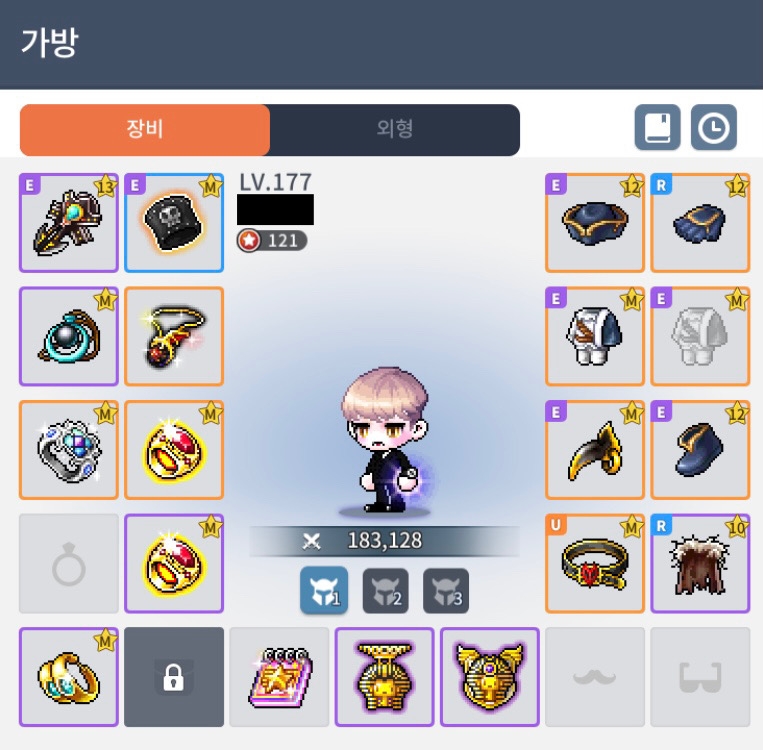Screen dimensions: 763x750
Task: Open the clock history icon
Action: [x=713, y=128]
